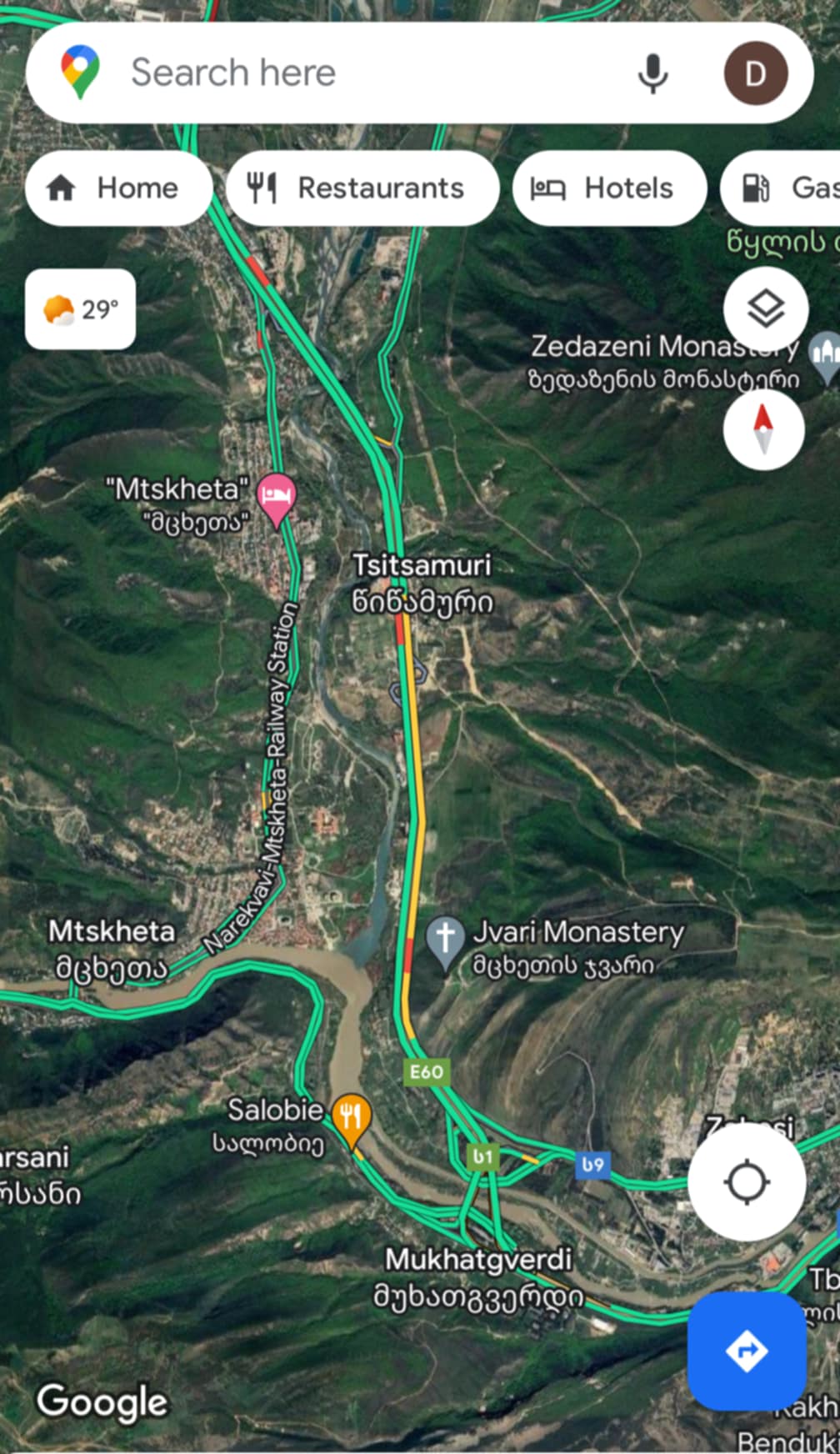Select the Home chip
The width and height of the screenshot is (840, 1454).
coord(117,188)
